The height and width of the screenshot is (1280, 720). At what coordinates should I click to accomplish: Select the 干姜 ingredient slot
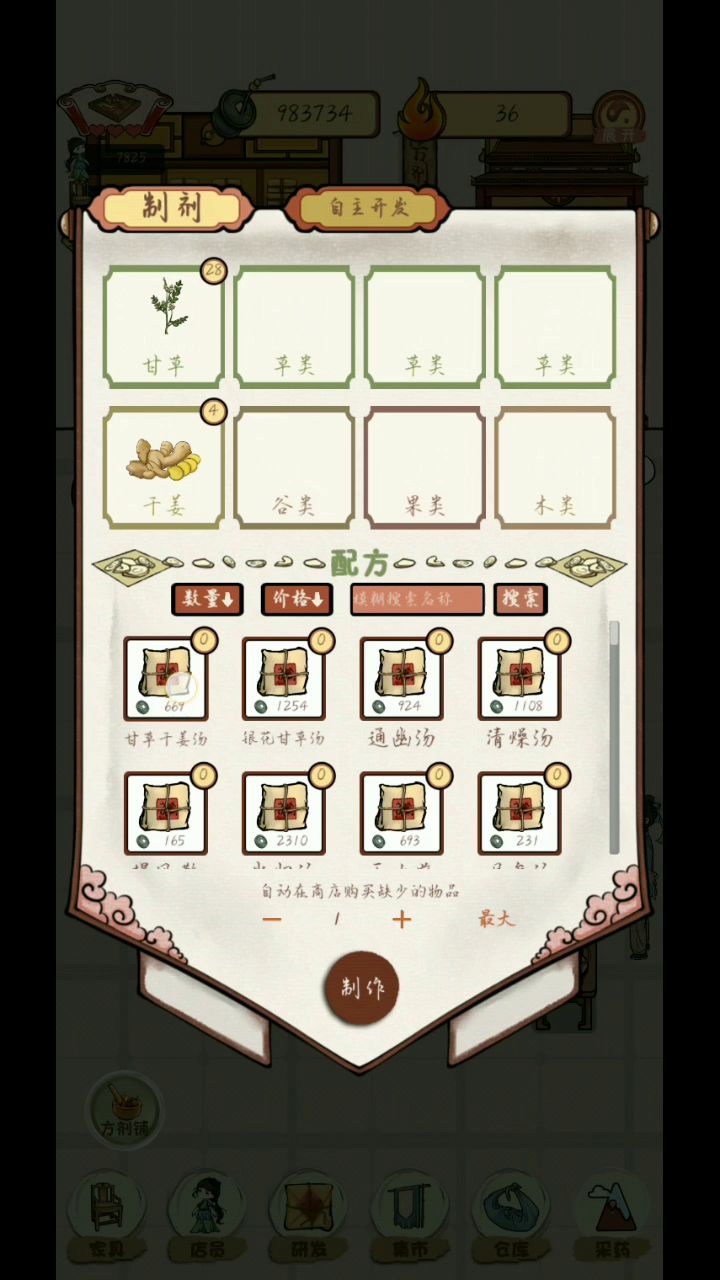pyautogui.click(x=163, y=467)
